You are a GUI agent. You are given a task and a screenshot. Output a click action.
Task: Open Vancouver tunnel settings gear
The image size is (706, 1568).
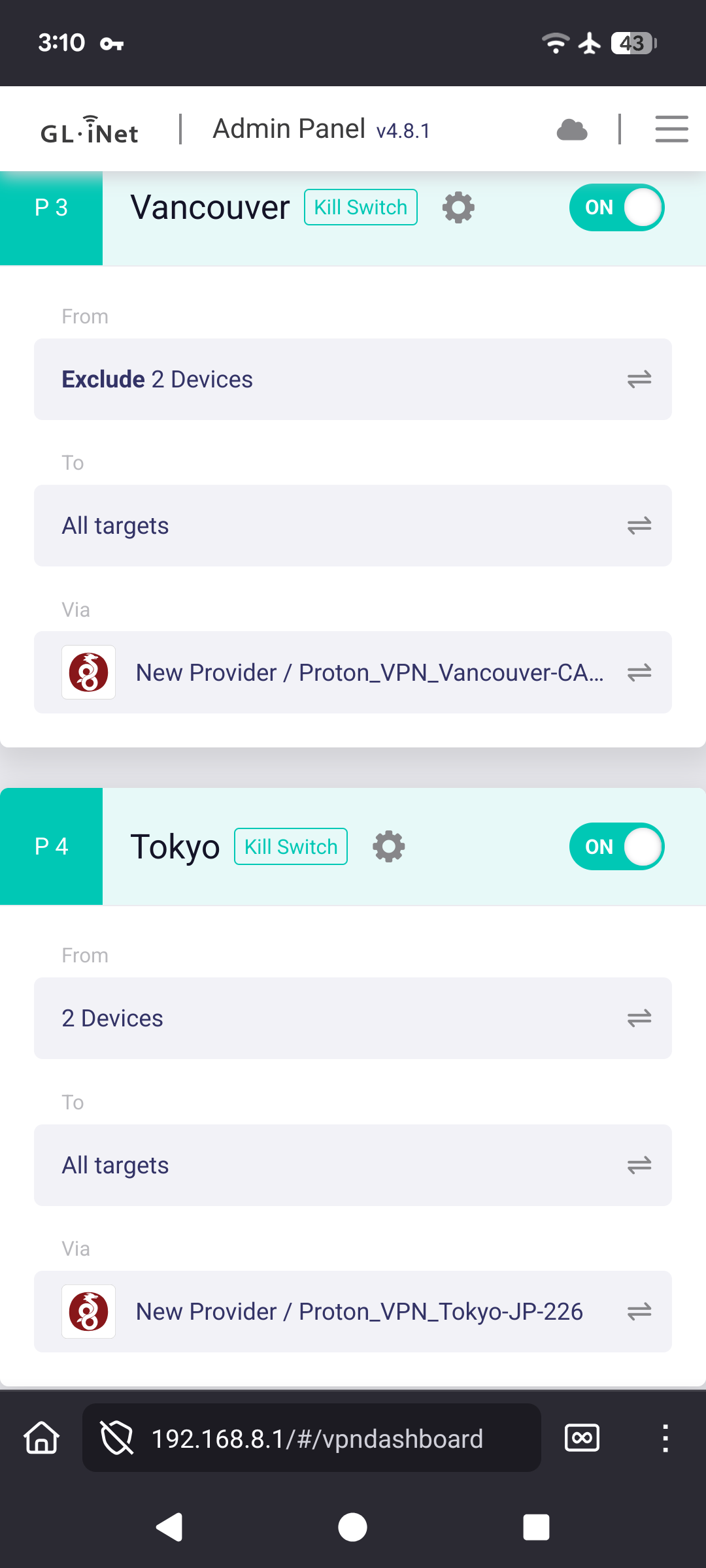tap(458, 208)
